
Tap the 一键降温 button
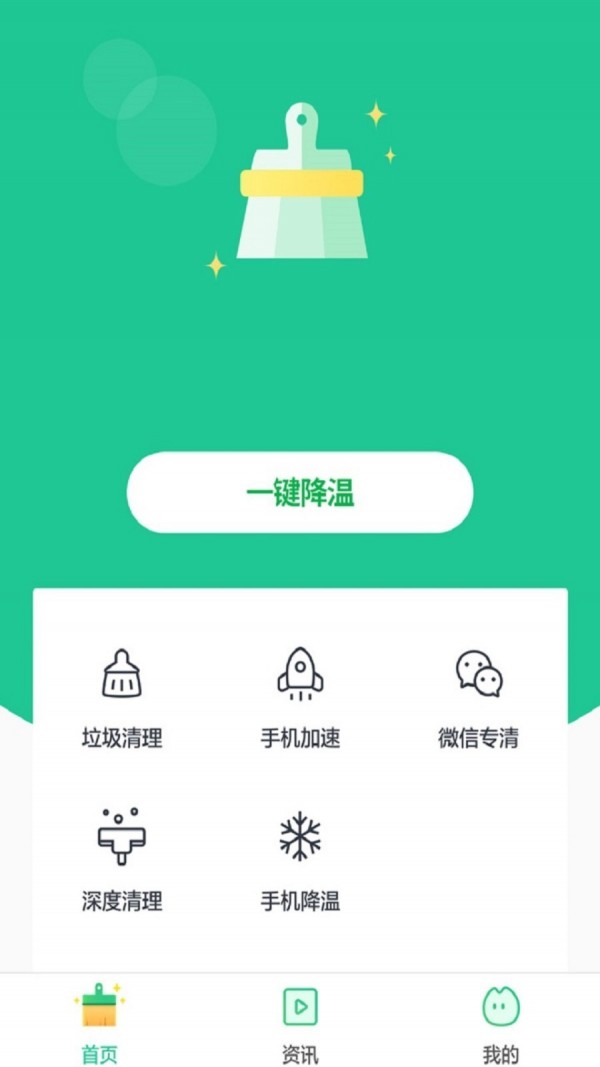(x=300, y=492)
